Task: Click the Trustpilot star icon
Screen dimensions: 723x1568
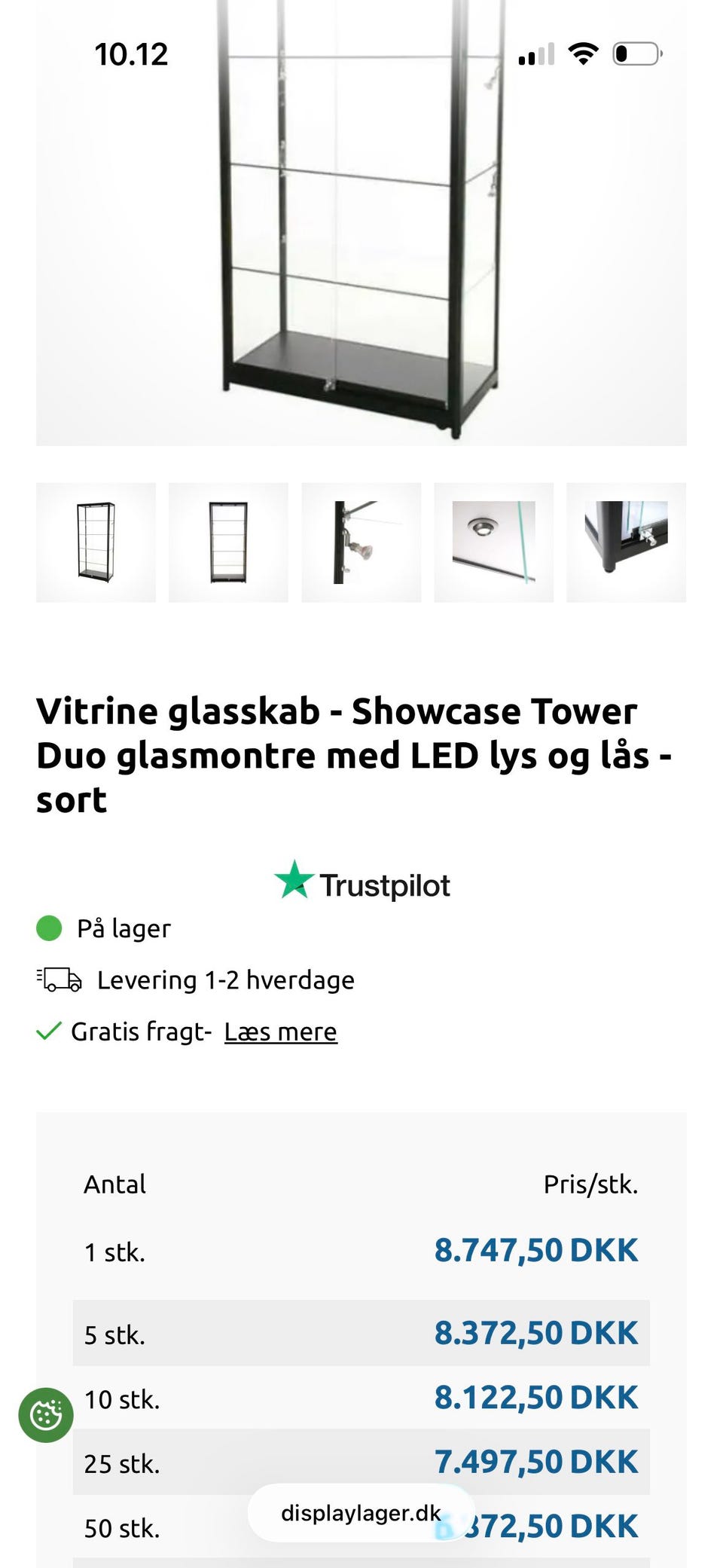Action: (293, 883)
